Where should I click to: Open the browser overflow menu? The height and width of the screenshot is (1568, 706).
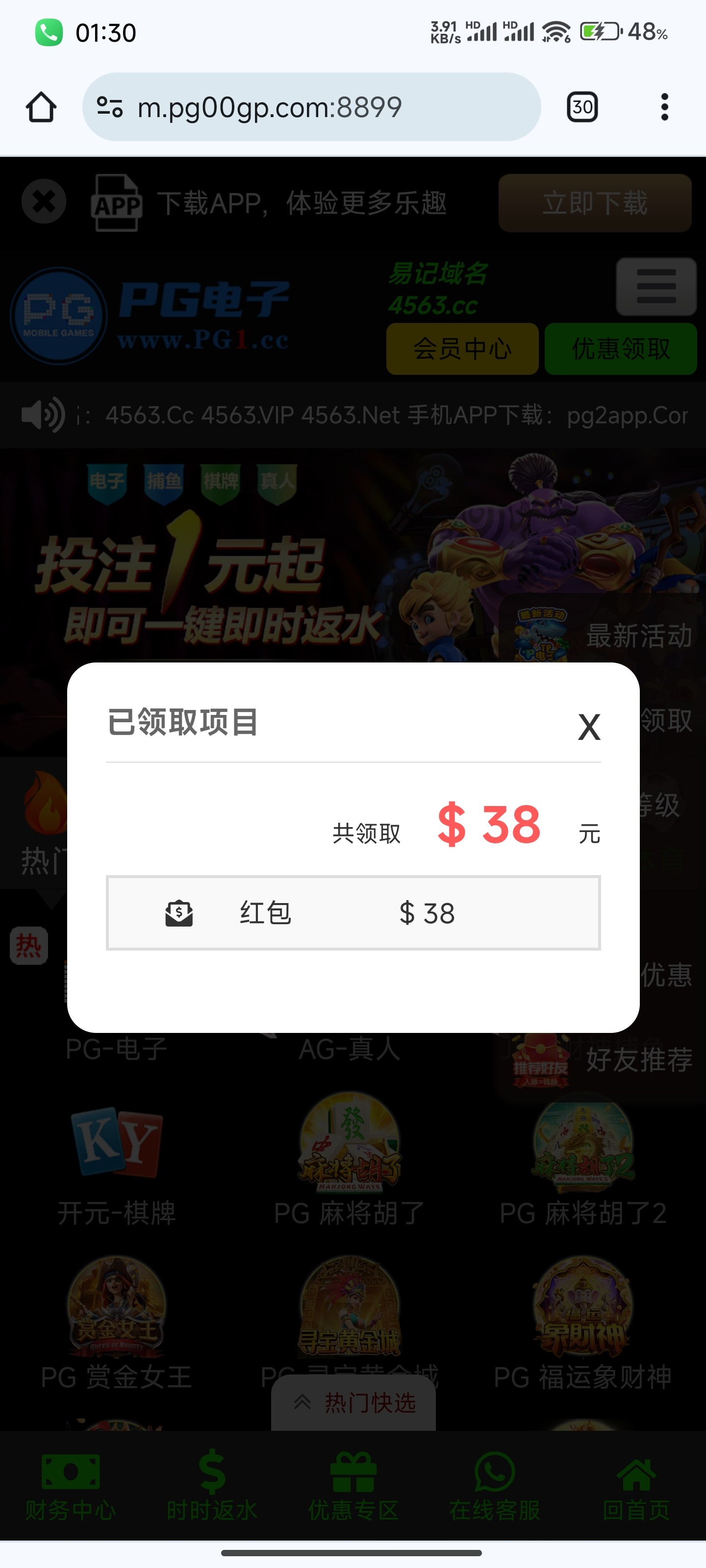tap(664, 107)
